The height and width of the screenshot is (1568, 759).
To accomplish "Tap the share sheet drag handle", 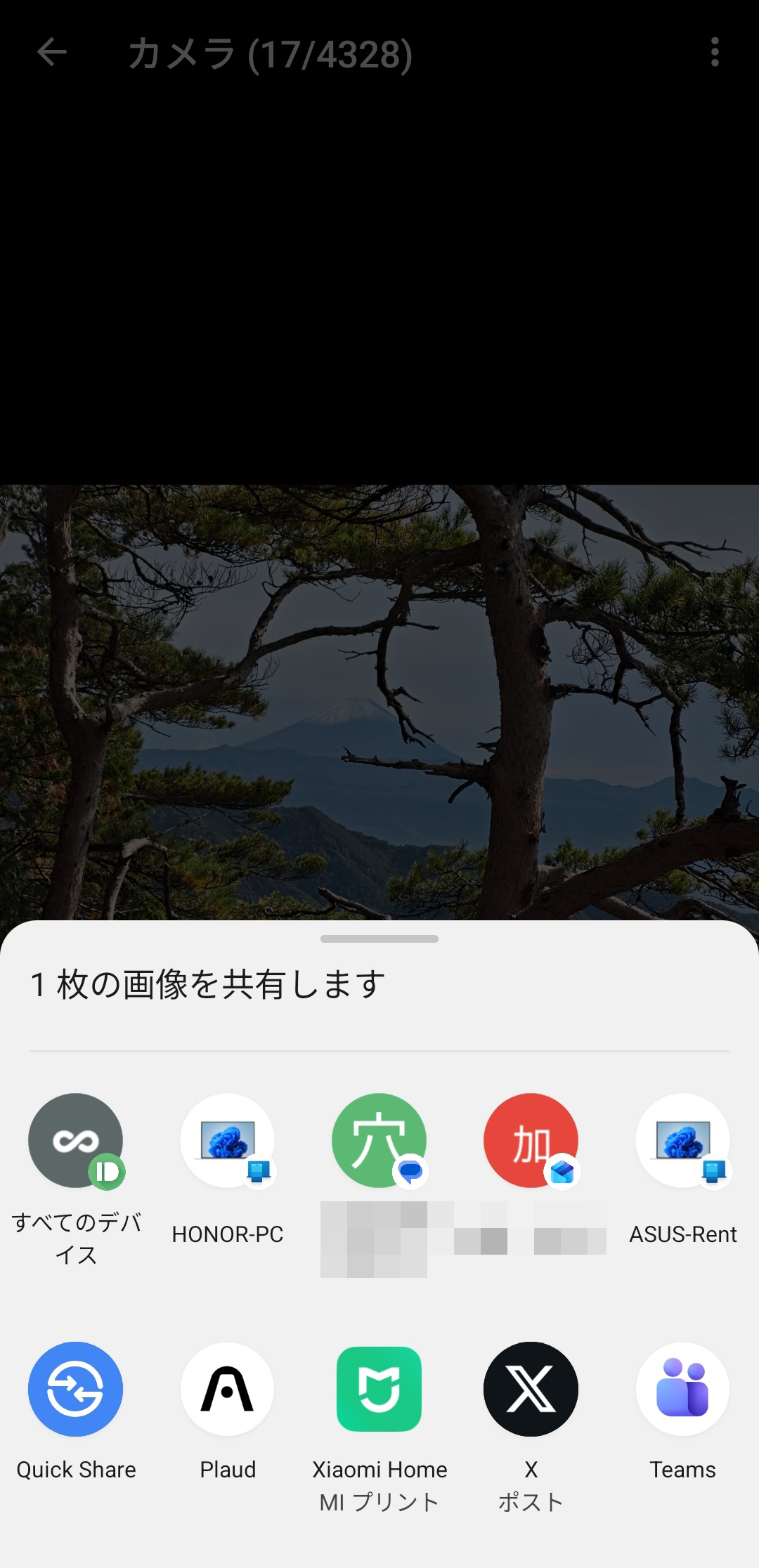I will 379,939.
